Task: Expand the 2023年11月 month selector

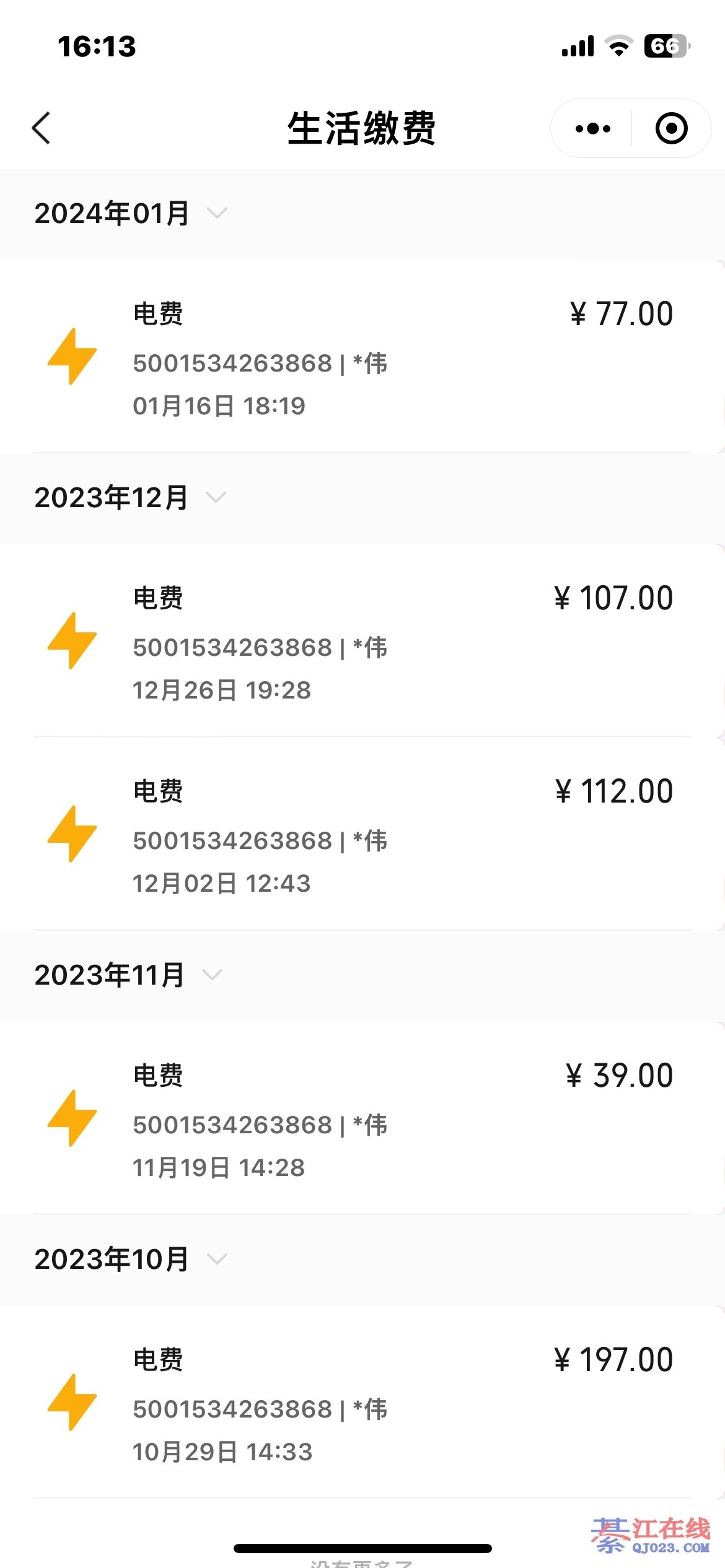Action: [128, 975]
